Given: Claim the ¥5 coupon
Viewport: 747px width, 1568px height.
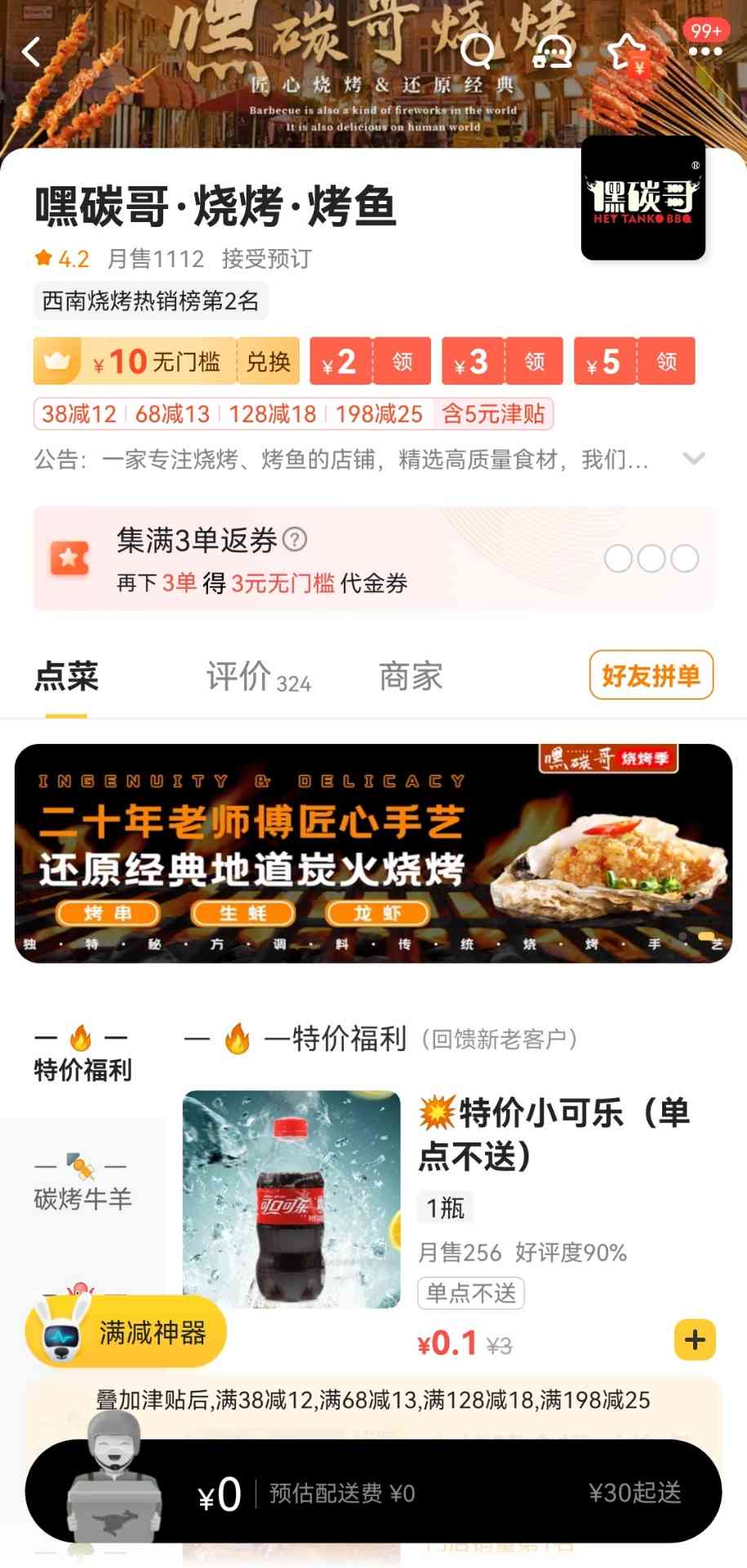Looking at the screenshot, I should coord(666,361).
